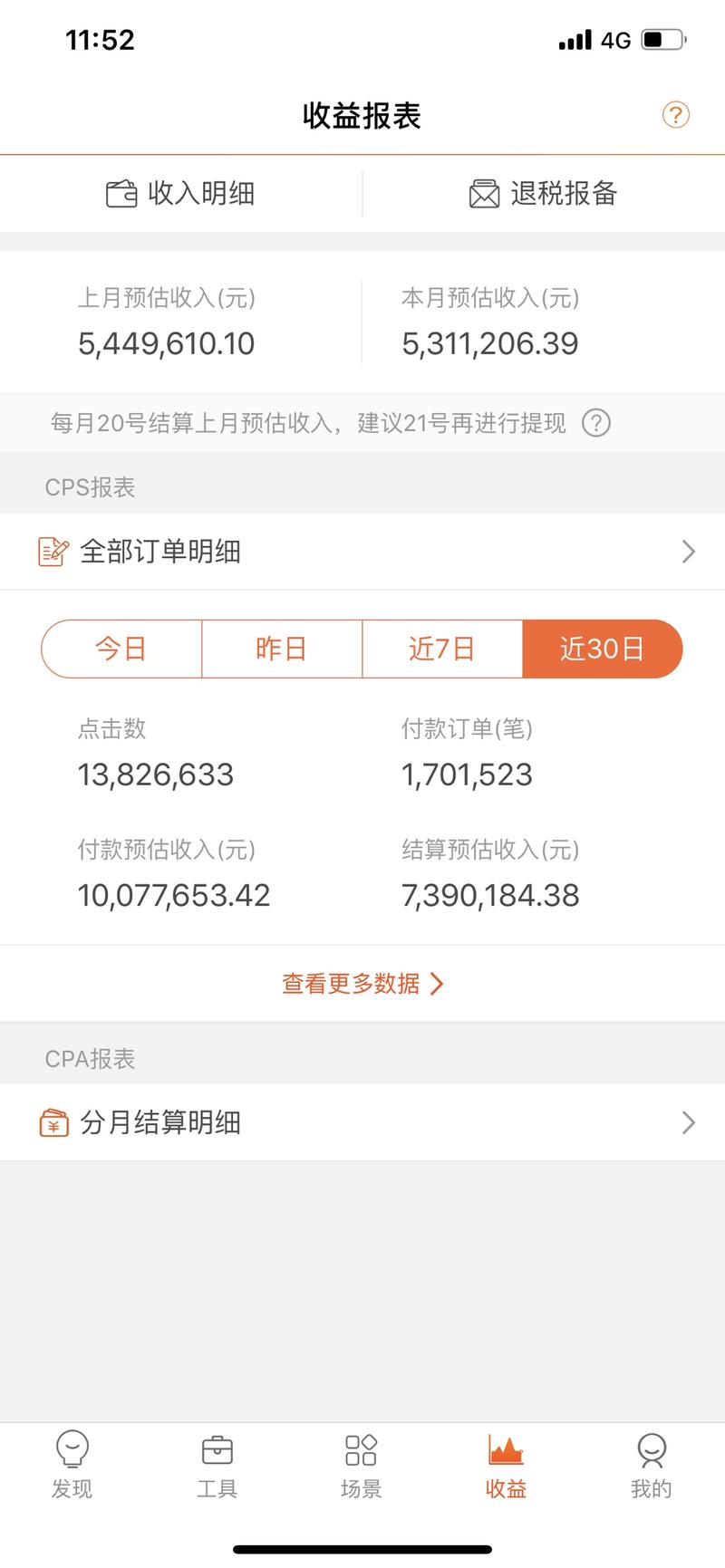
Task: Open the help icon beside 收益报表 title
Action: coord(674,115)
